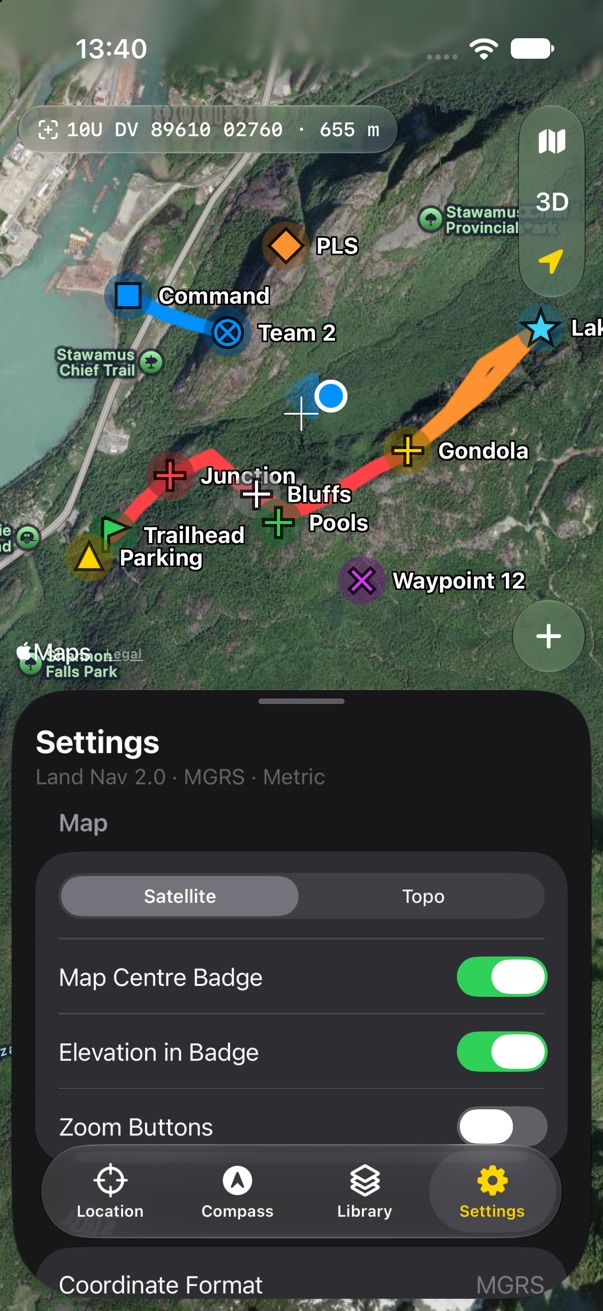Enable the Zoom Buttons switch
The image size is (603, 1311).
(x=502, y=1127)
